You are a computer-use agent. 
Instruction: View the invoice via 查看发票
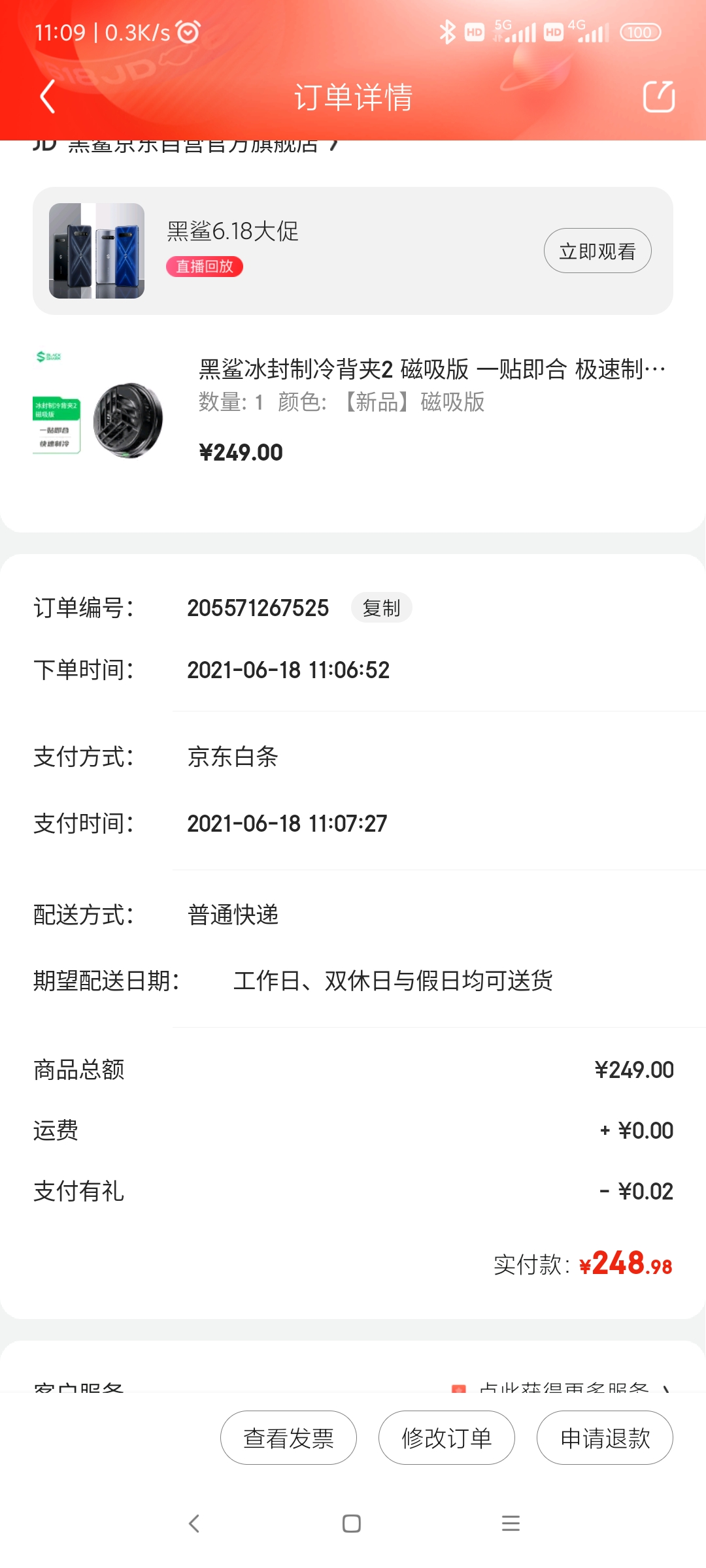coord(288,1438)
